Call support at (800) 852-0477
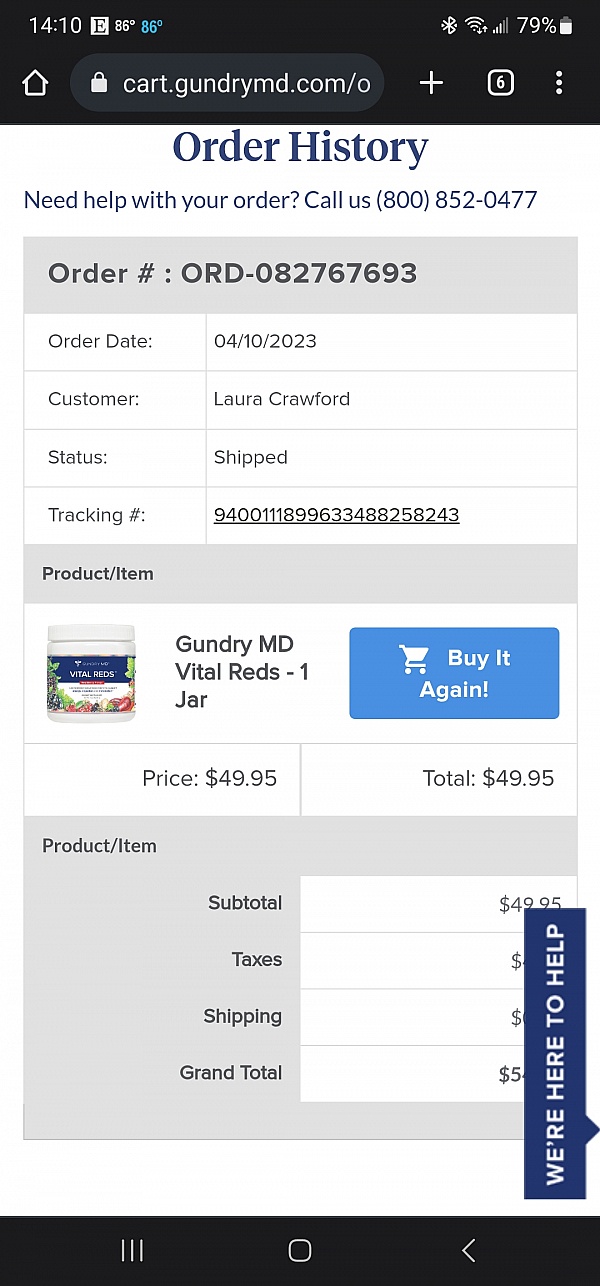 coord(456,200)
